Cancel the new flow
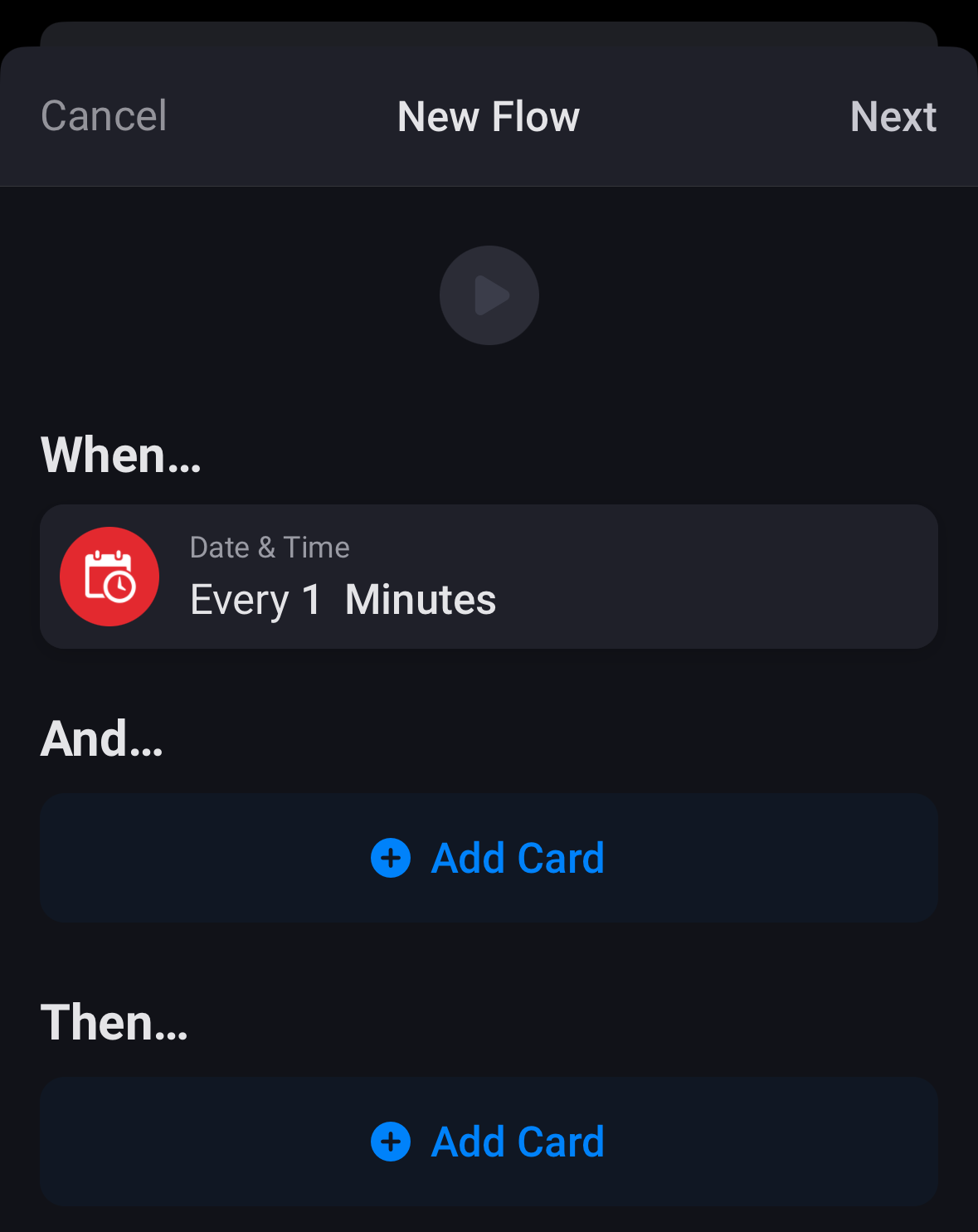This screenshot has width=978, height=1232. [104, 116]
